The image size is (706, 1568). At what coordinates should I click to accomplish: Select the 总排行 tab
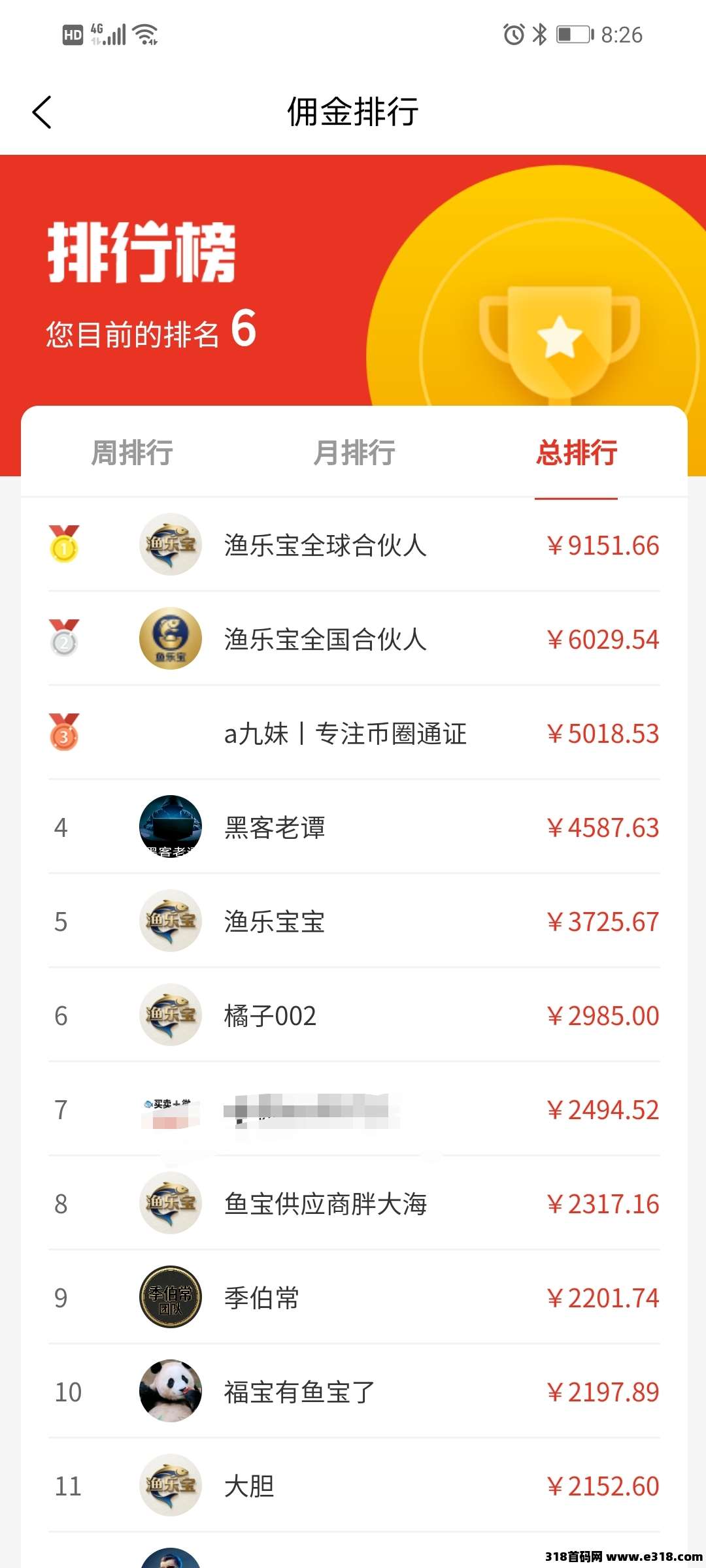(x=576, y=452)
